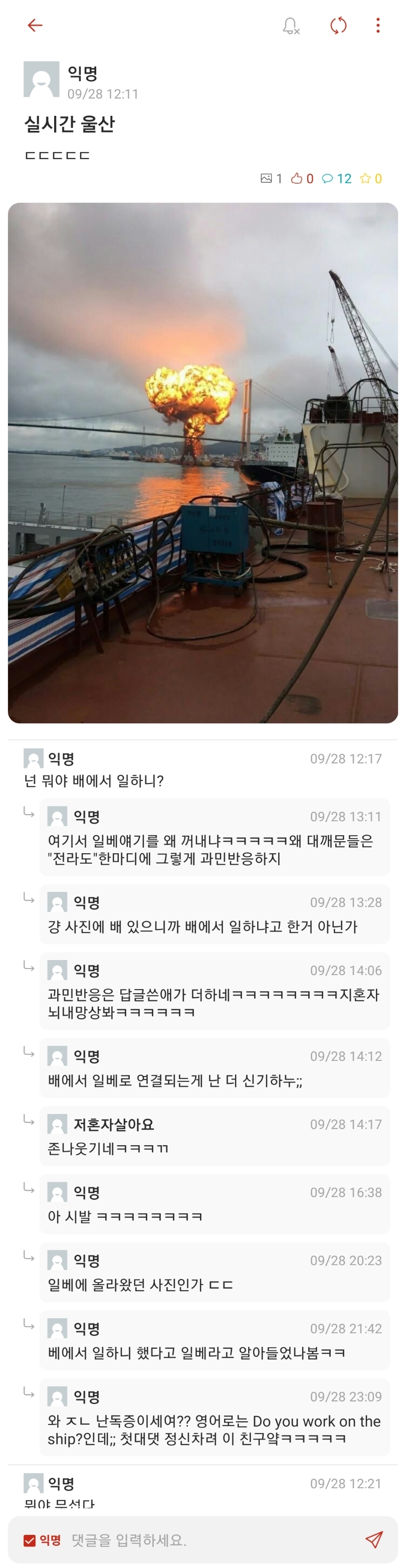Toggle the 익명 anonymous checkbox
This screenshot has width=406, height=1568.
[x=30, y=1540]
